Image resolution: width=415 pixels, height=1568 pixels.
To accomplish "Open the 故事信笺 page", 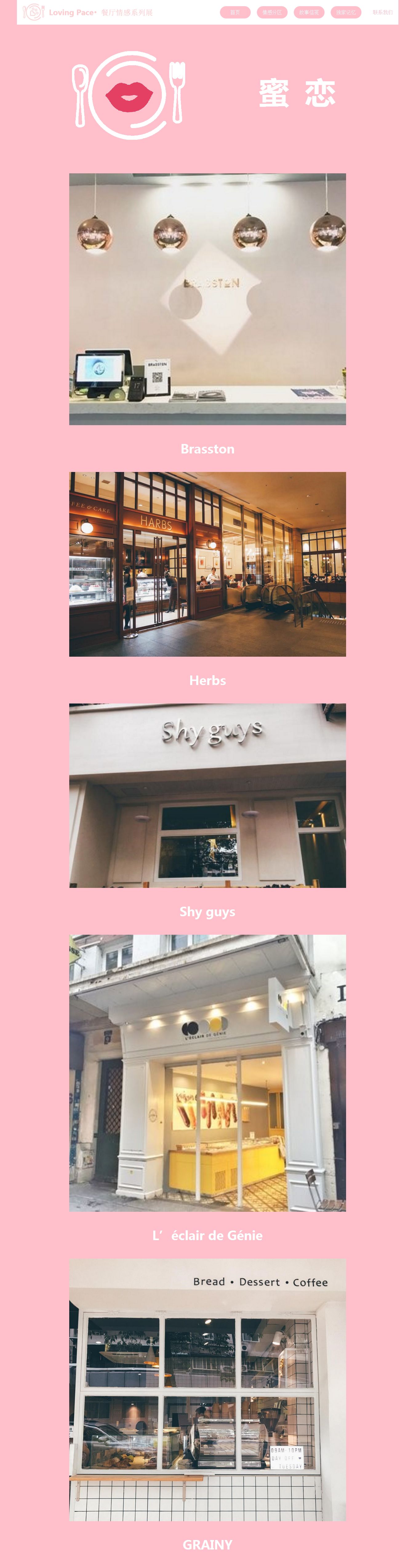I will pos(309,12).
